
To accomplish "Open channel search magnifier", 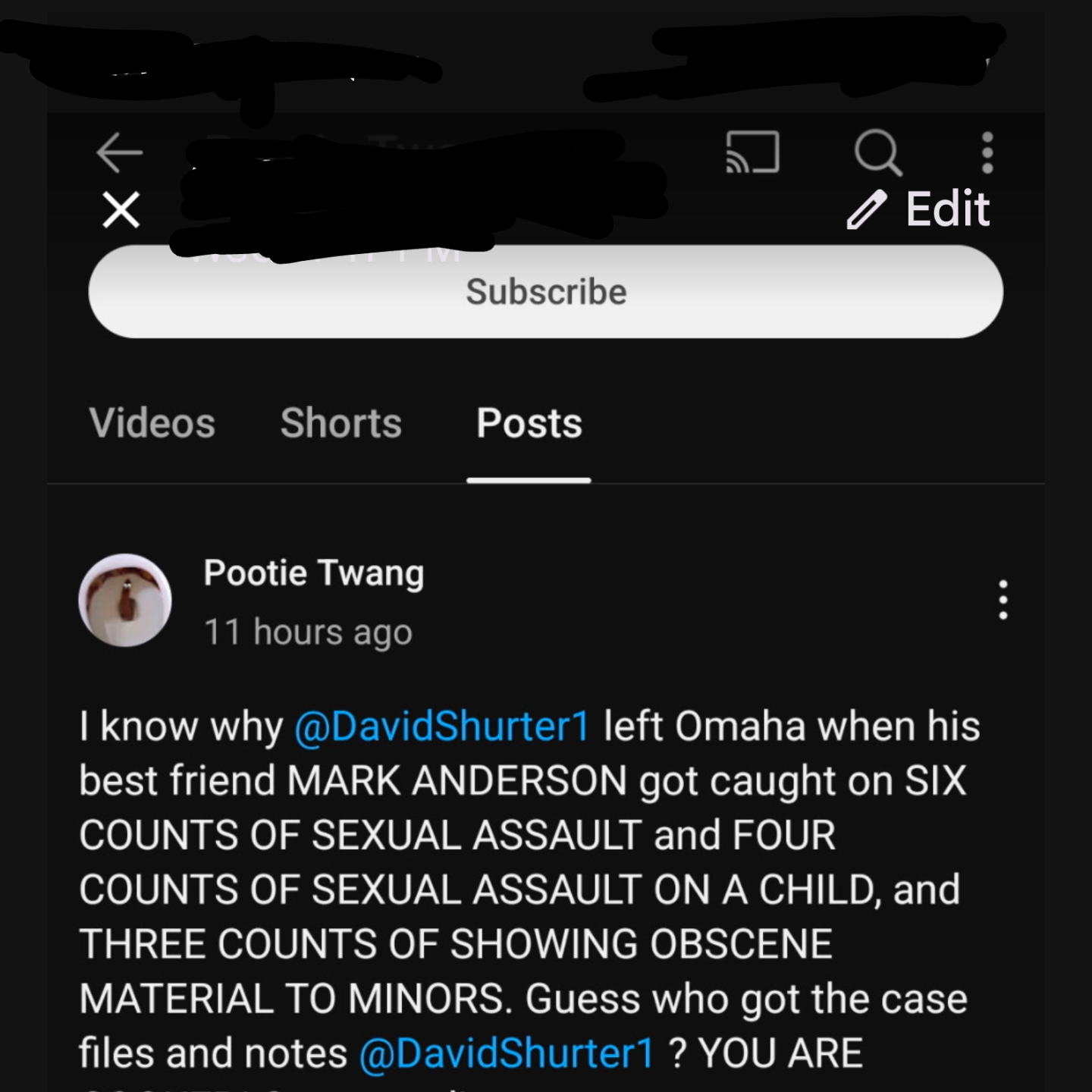I will [x=877, y=152].
